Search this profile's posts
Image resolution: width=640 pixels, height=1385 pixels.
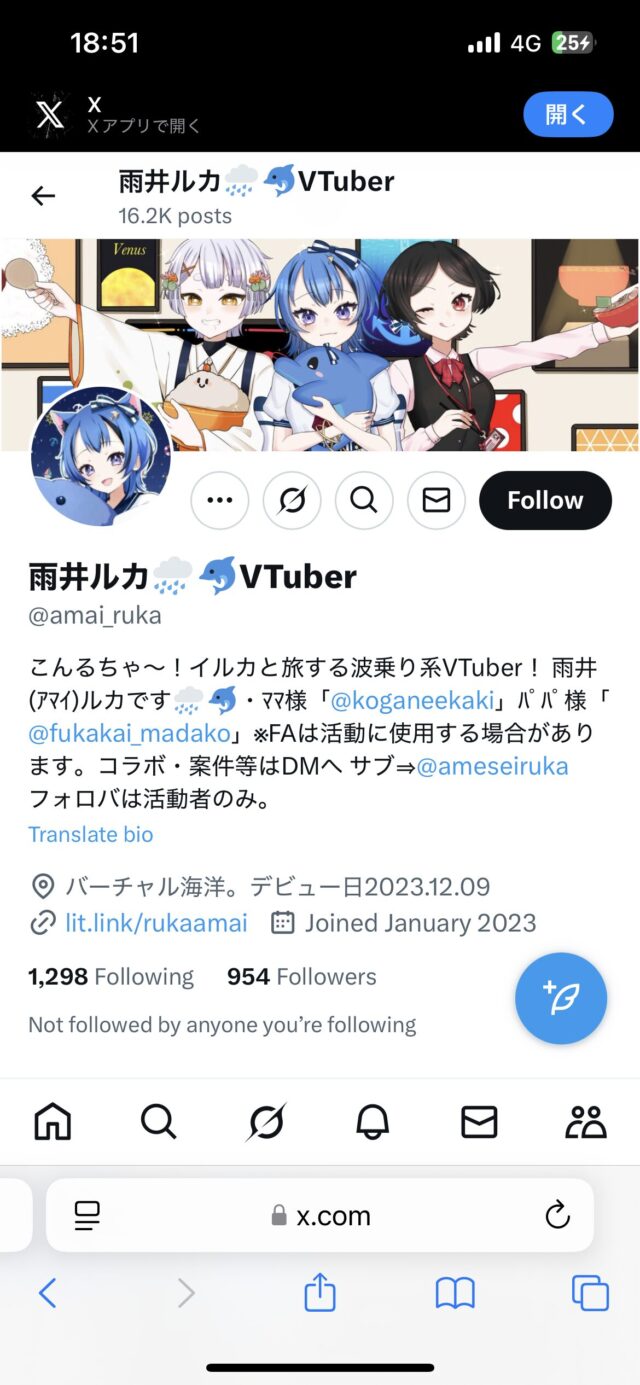(x=364, y=500)
